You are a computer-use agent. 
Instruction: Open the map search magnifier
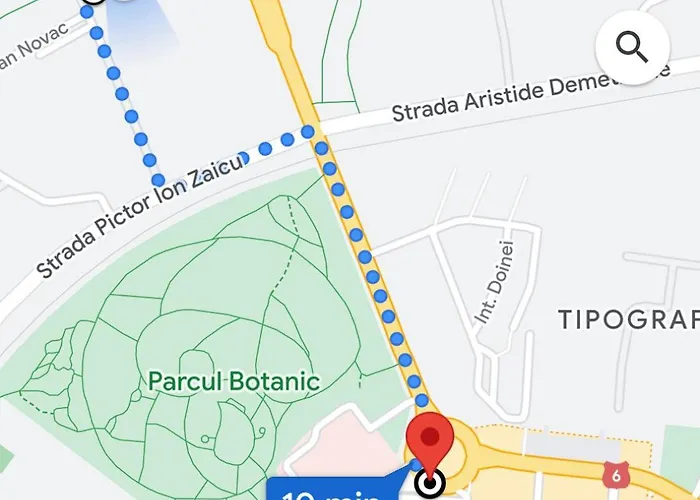point(632,45)
